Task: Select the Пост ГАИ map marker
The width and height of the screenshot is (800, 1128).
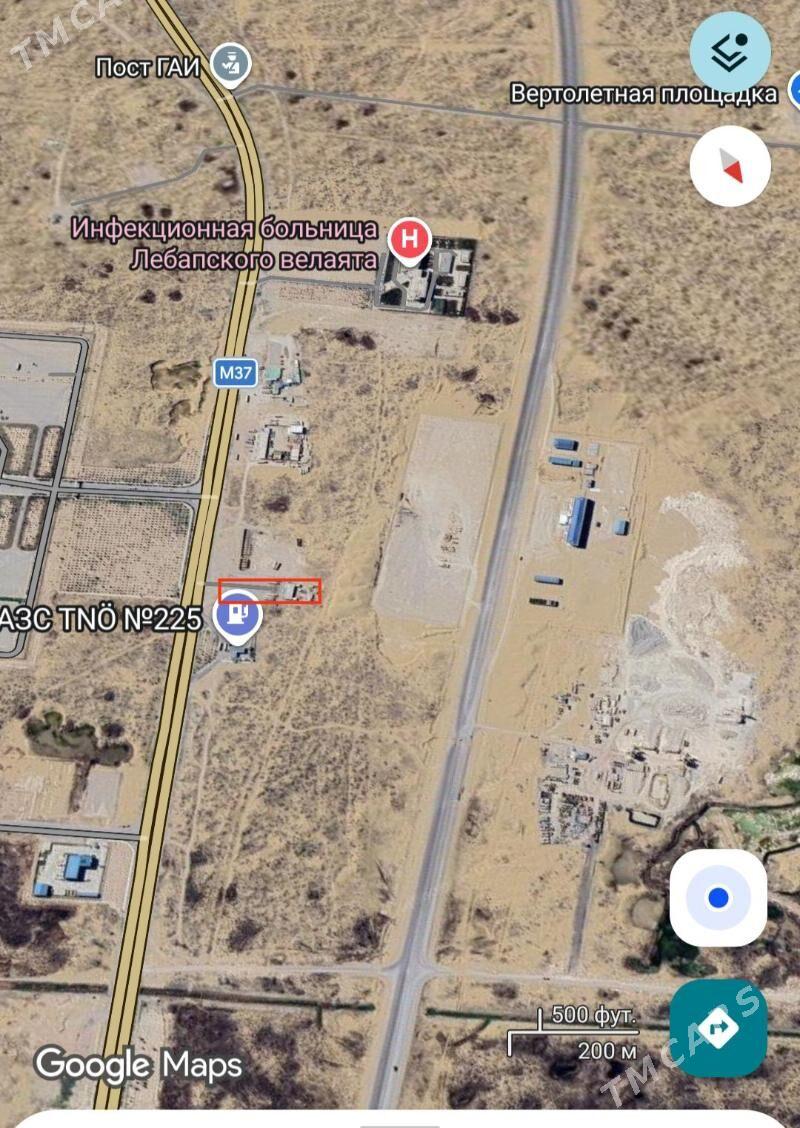Action: tap(232, 65)
